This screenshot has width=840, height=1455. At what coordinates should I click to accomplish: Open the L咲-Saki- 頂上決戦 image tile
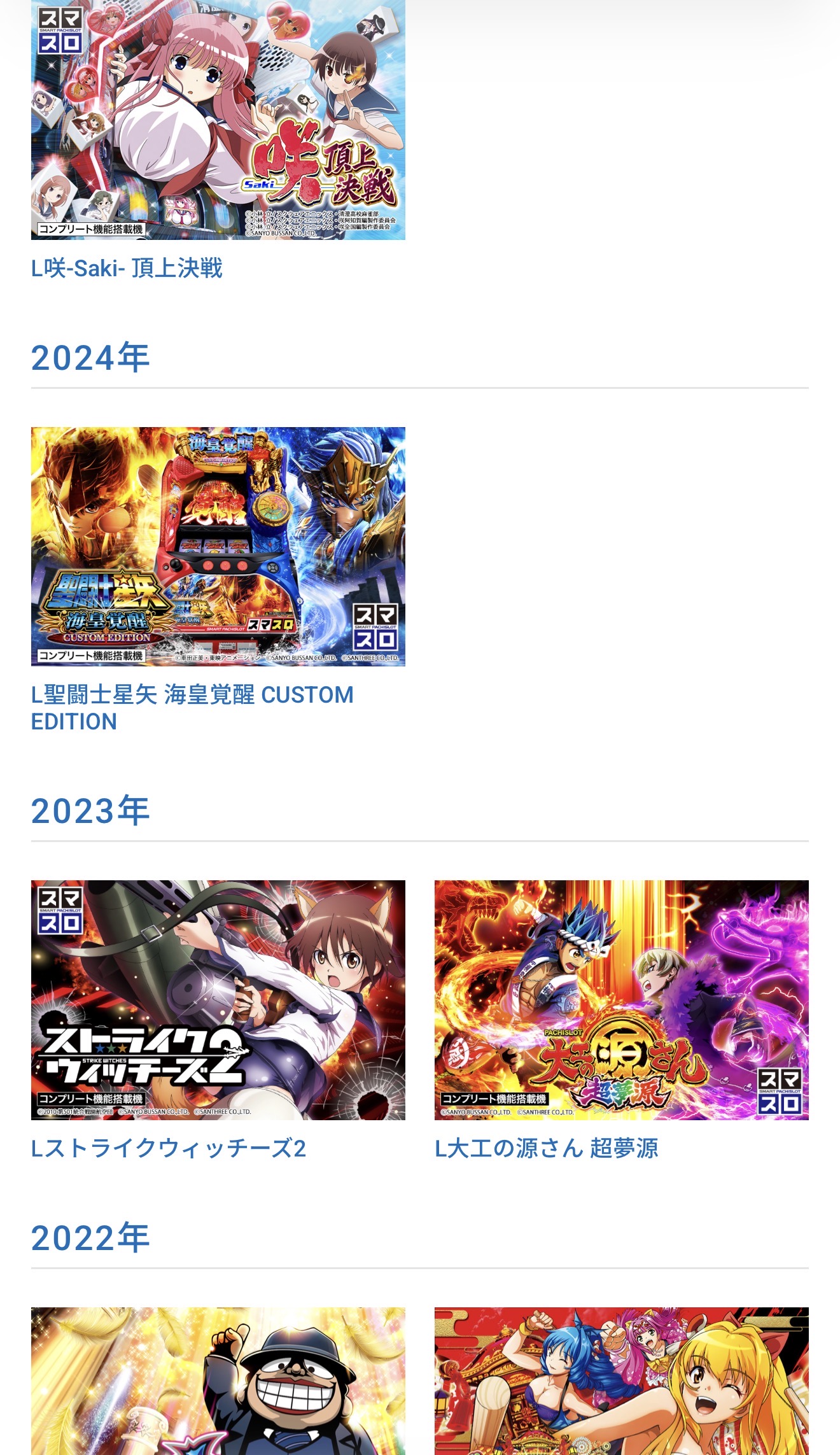coord(218,120)
